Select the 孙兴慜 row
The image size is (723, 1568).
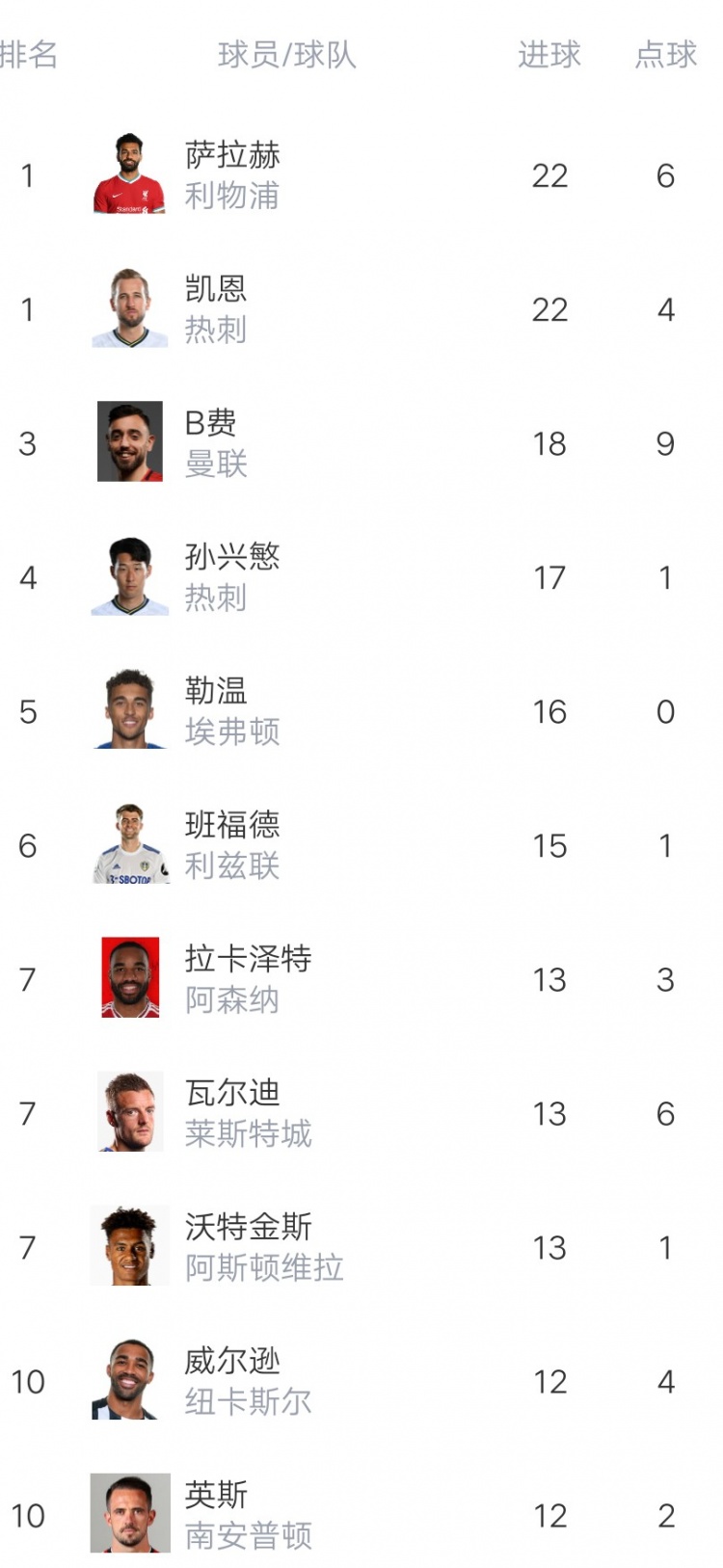pos(361,576)
